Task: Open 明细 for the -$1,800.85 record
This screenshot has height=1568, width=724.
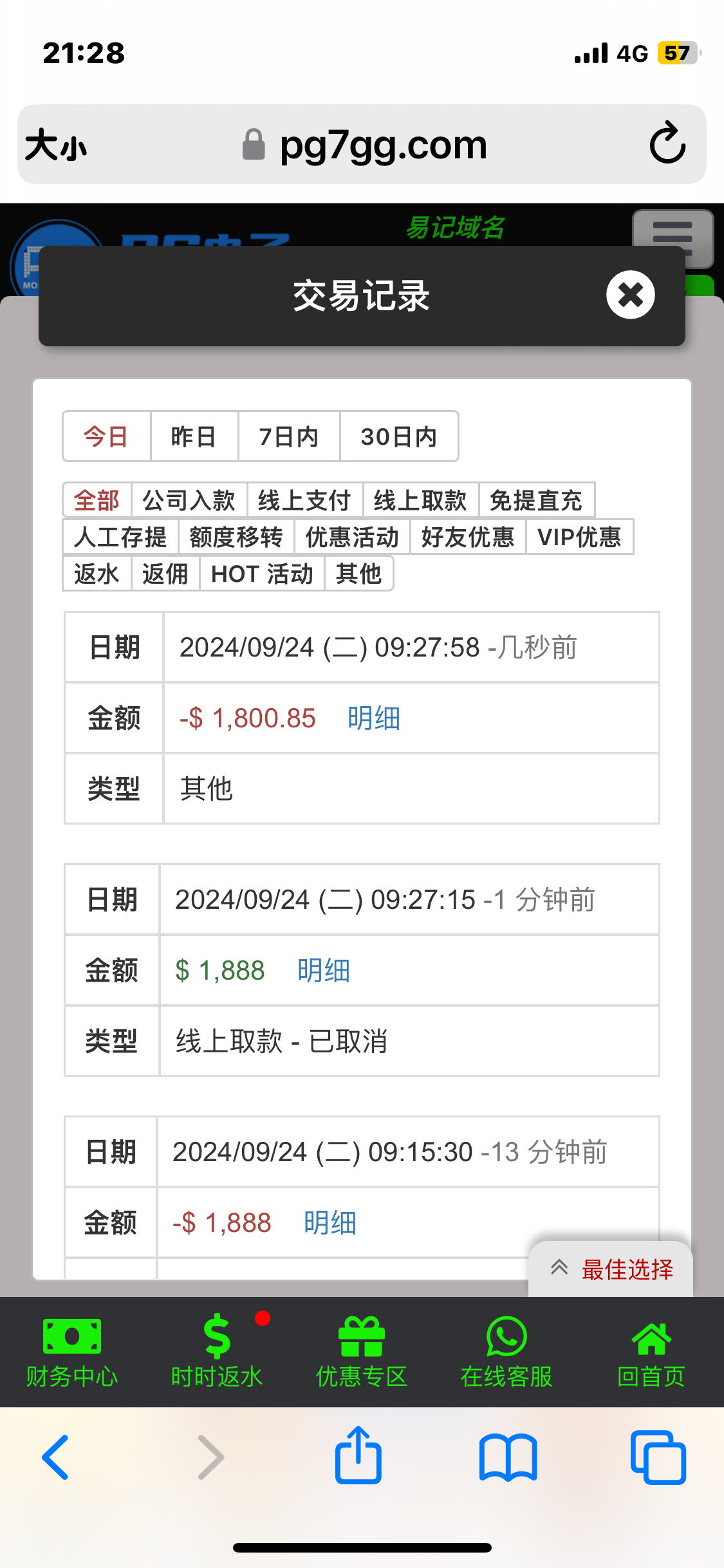Action: 374,718
